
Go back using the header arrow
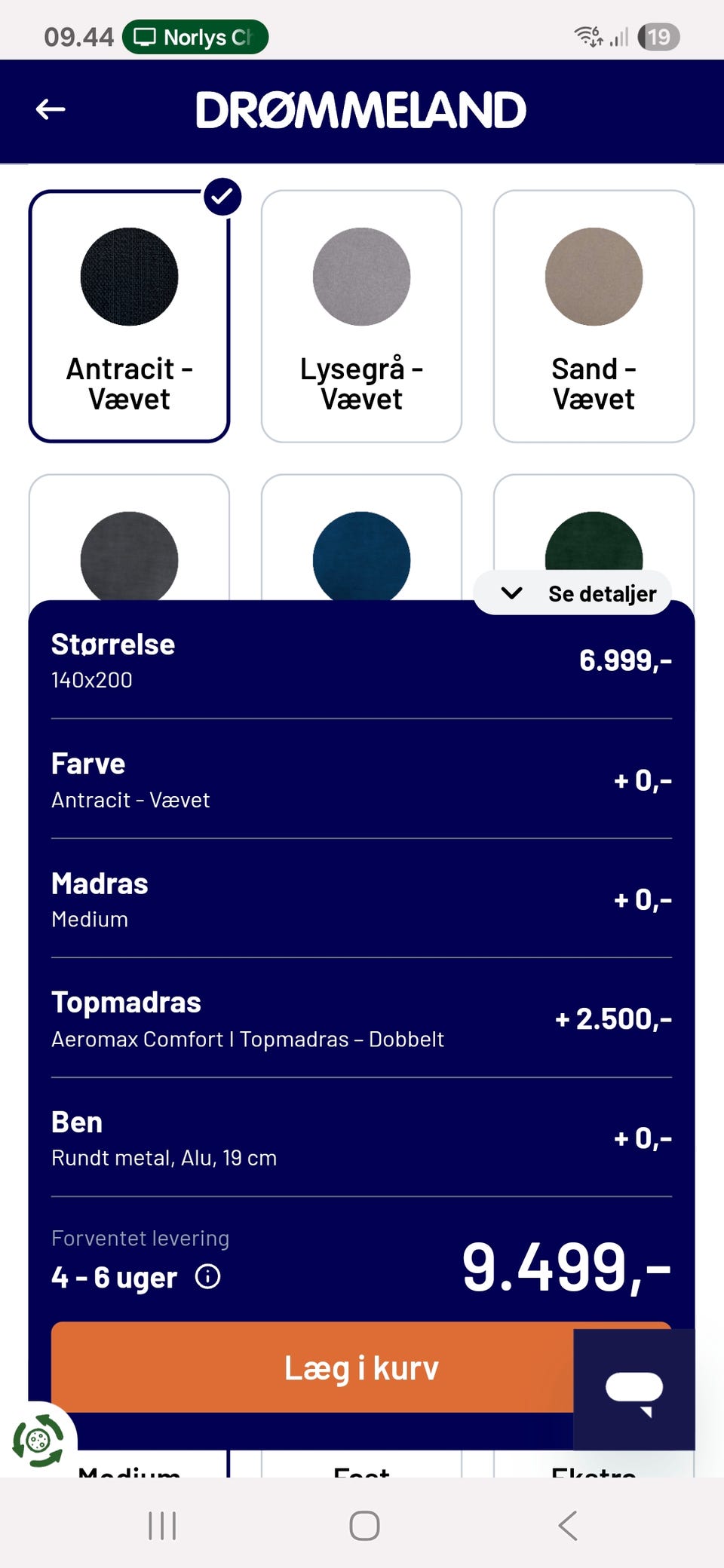pos(51,109)
